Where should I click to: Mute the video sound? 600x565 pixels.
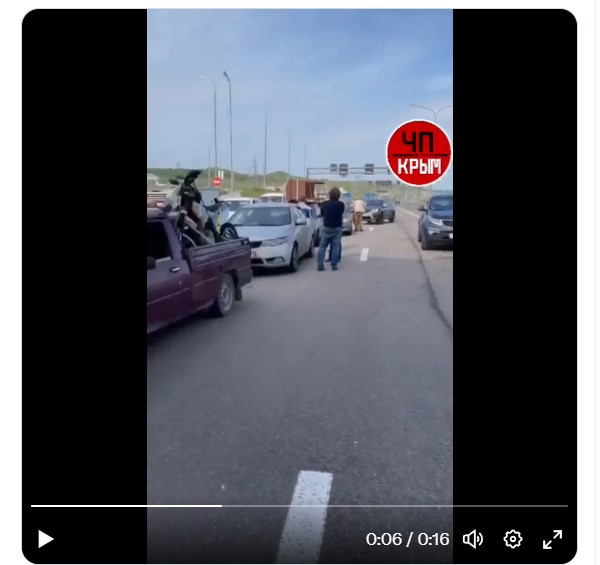[473, 539]
